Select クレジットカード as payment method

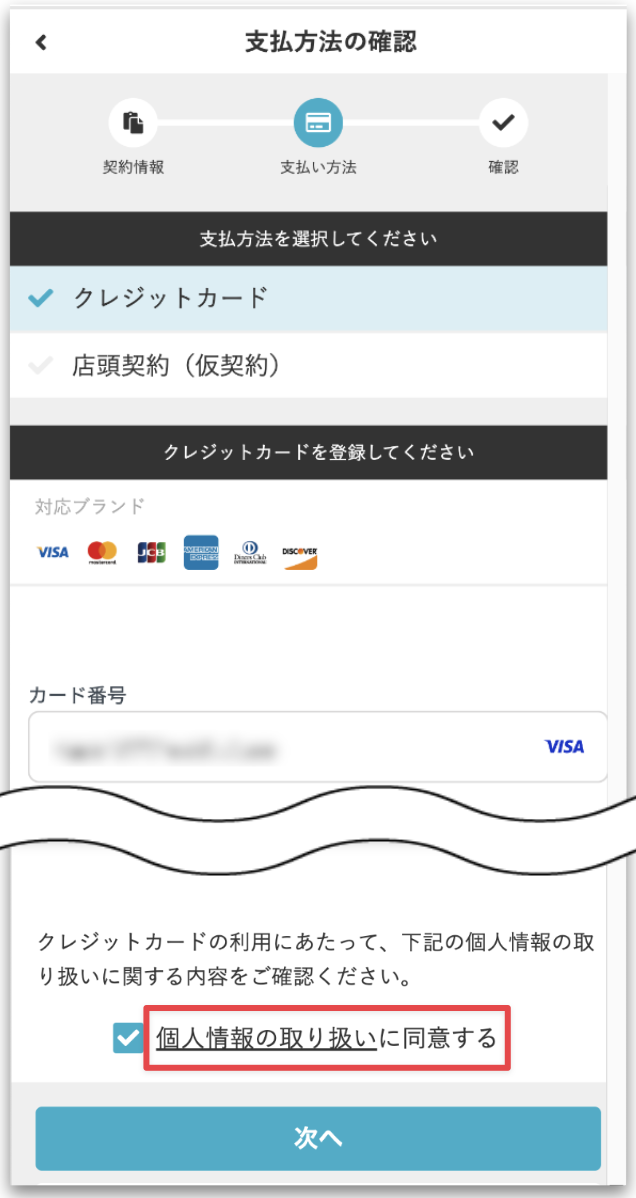pos(170,298)
